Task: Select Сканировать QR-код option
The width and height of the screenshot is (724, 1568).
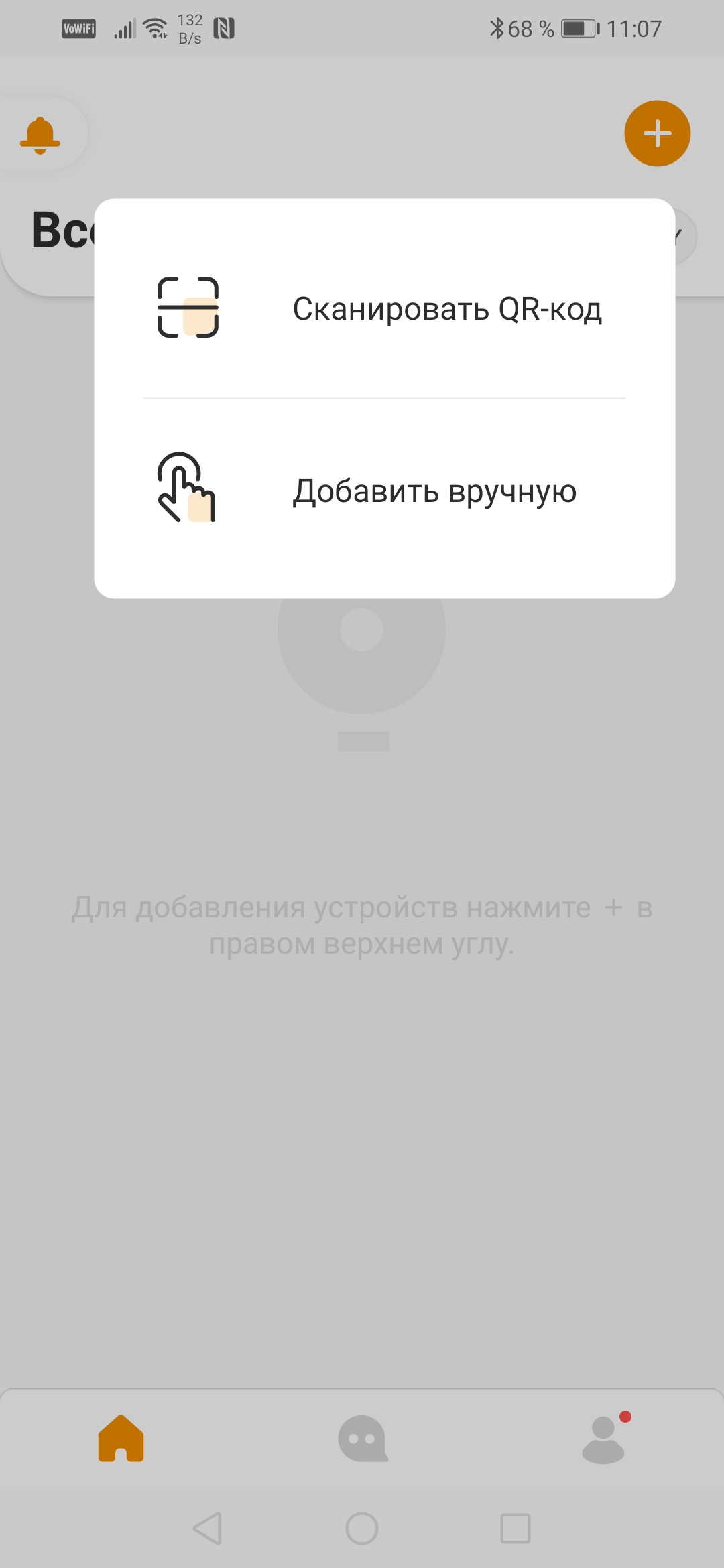Action: (383, 308)
